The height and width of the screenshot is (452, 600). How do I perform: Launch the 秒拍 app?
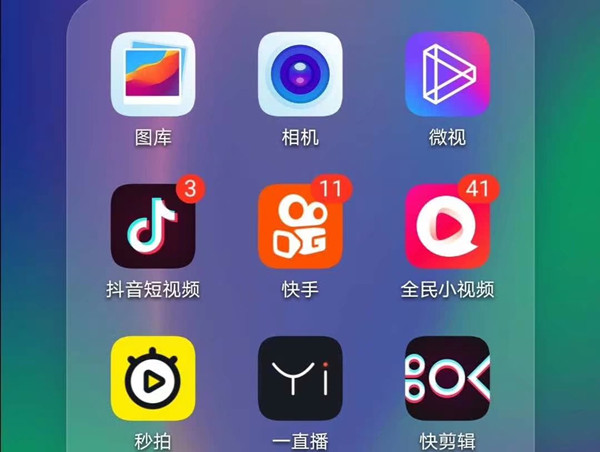[x=153, y=378]
